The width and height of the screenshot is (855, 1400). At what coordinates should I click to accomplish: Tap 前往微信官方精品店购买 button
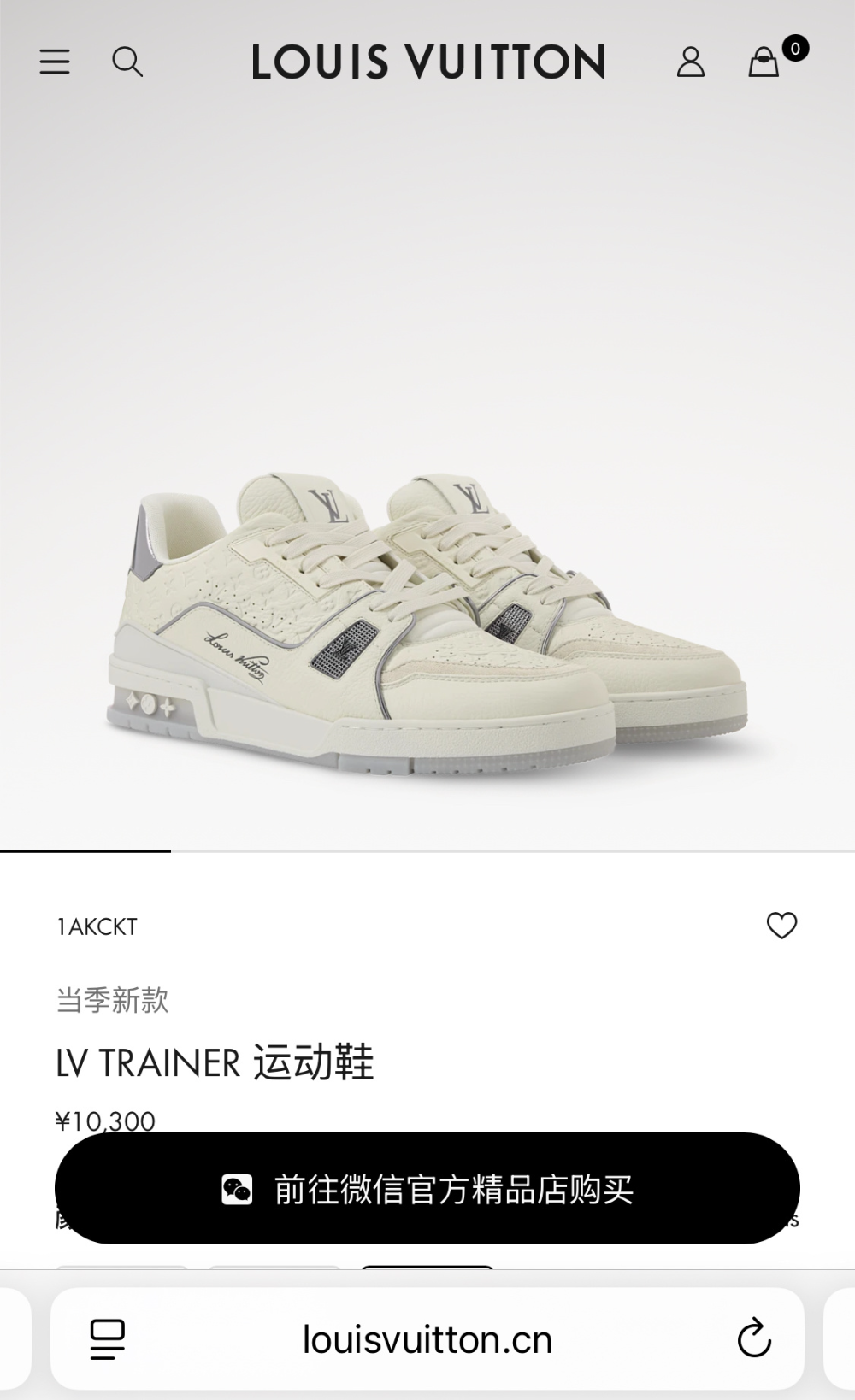[427, 1188]
